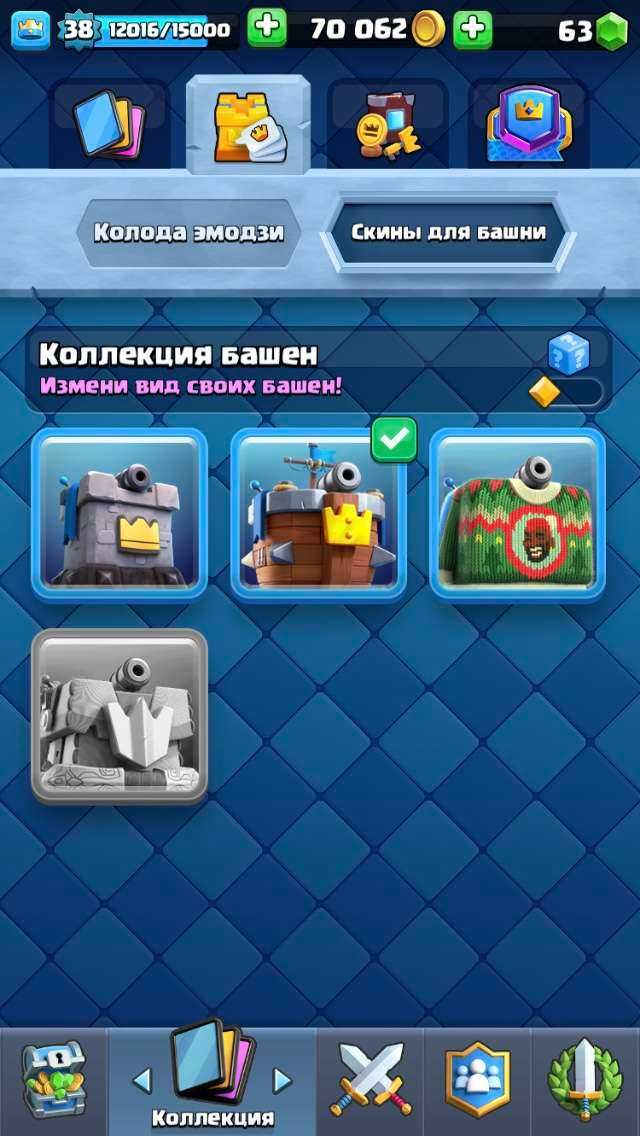Switch to Колода эмодзи
Screen dimensions: 640x1136
point(189,232)
